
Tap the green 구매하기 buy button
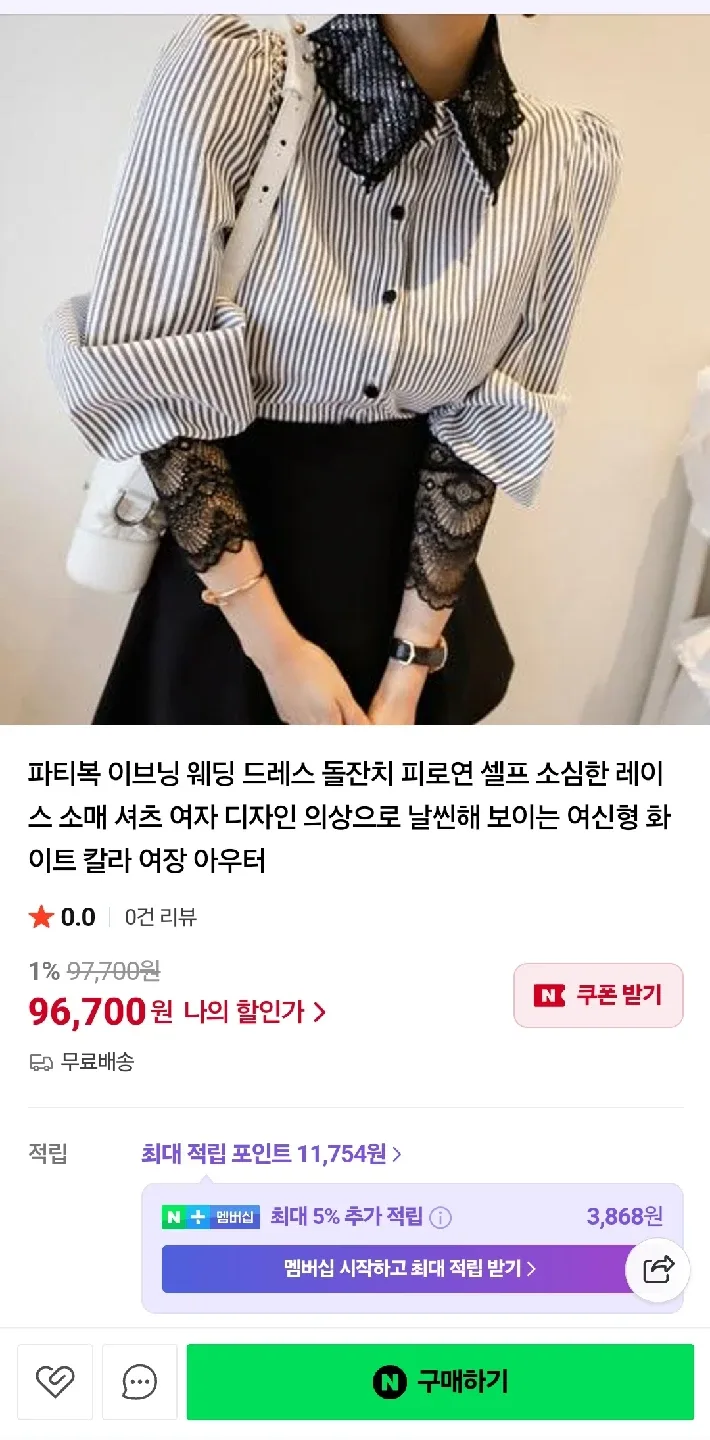click(440, 1382)
